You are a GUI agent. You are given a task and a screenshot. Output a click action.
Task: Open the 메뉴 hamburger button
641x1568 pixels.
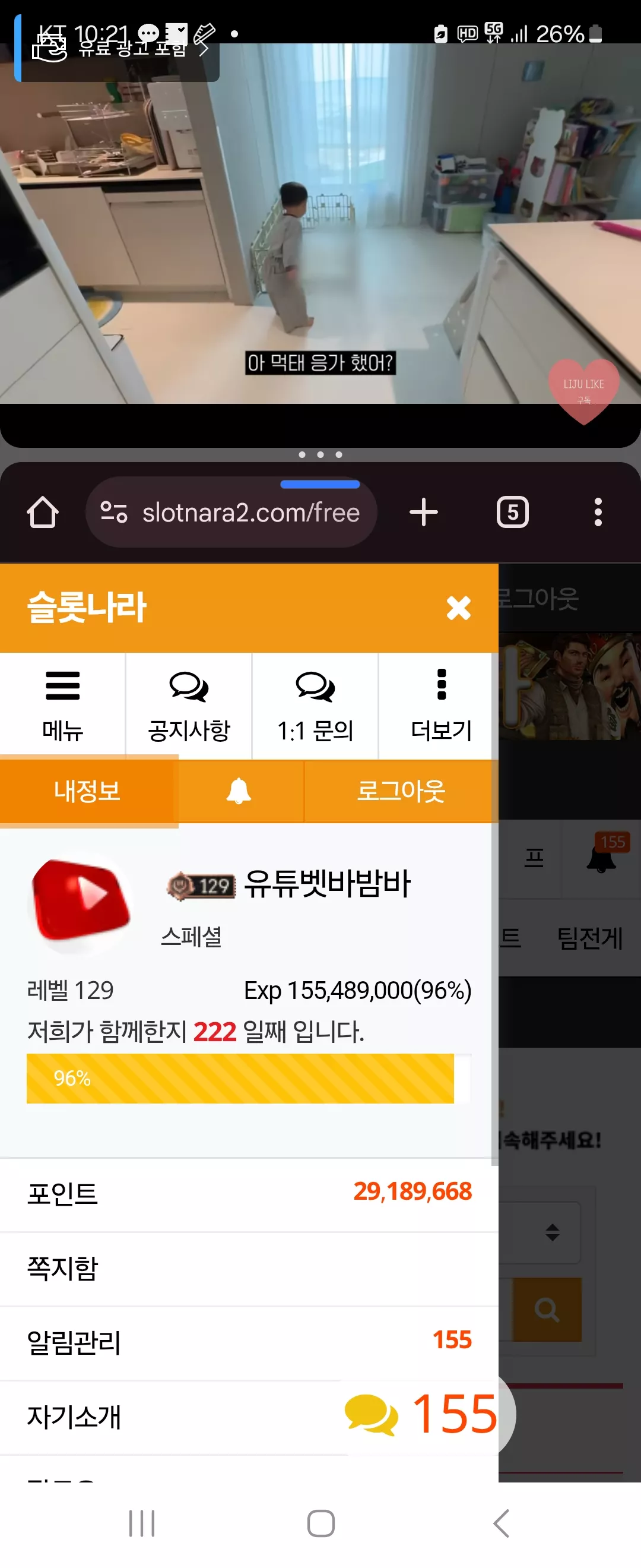(63, 706)
